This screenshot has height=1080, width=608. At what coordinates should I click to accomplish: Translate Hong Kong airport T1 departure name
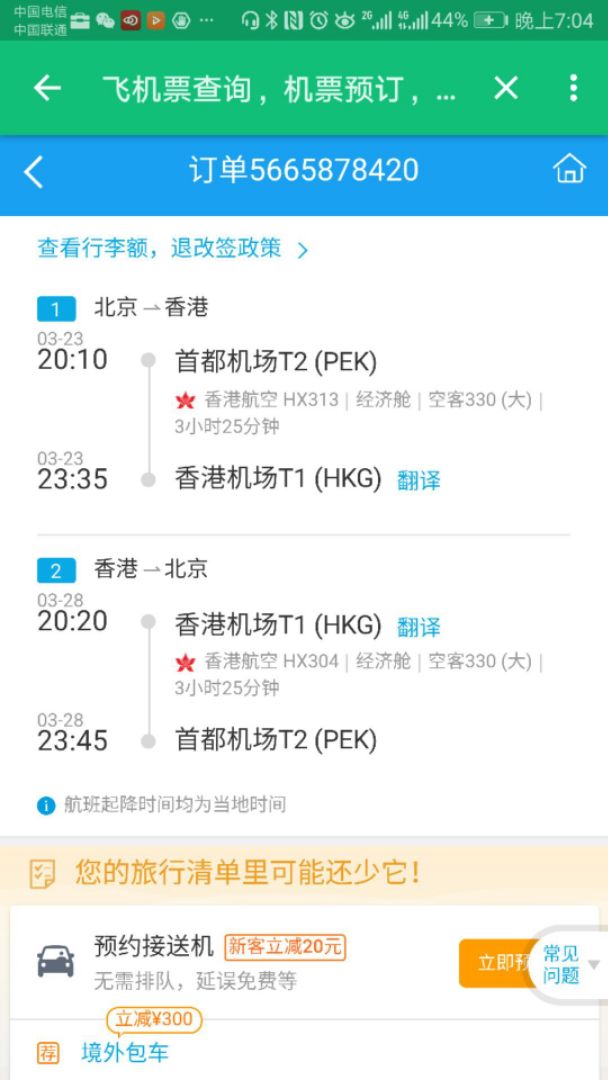point(419,627)
